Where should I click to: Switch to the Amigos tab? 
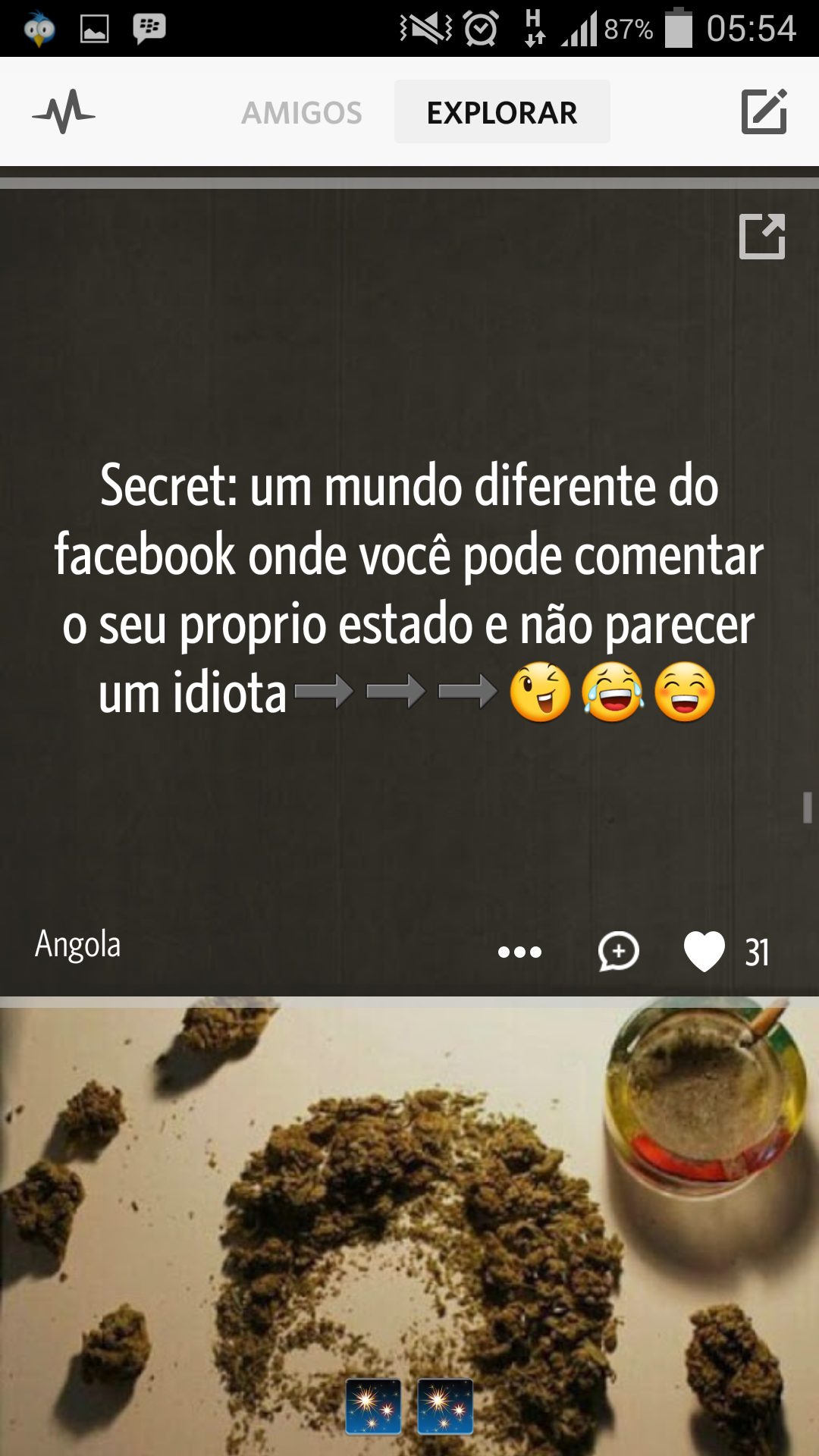(302, 112)
